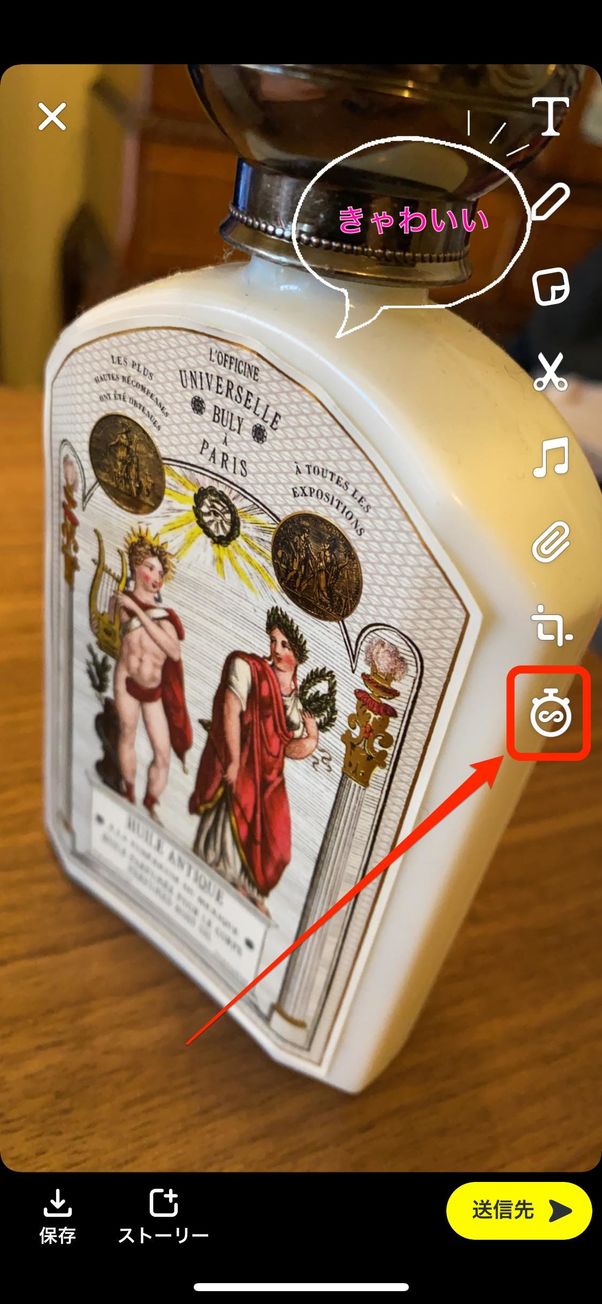Screen dimensions: 602x1304
Task: Select the scissors cutout tool
Action: tap(549, 372)
